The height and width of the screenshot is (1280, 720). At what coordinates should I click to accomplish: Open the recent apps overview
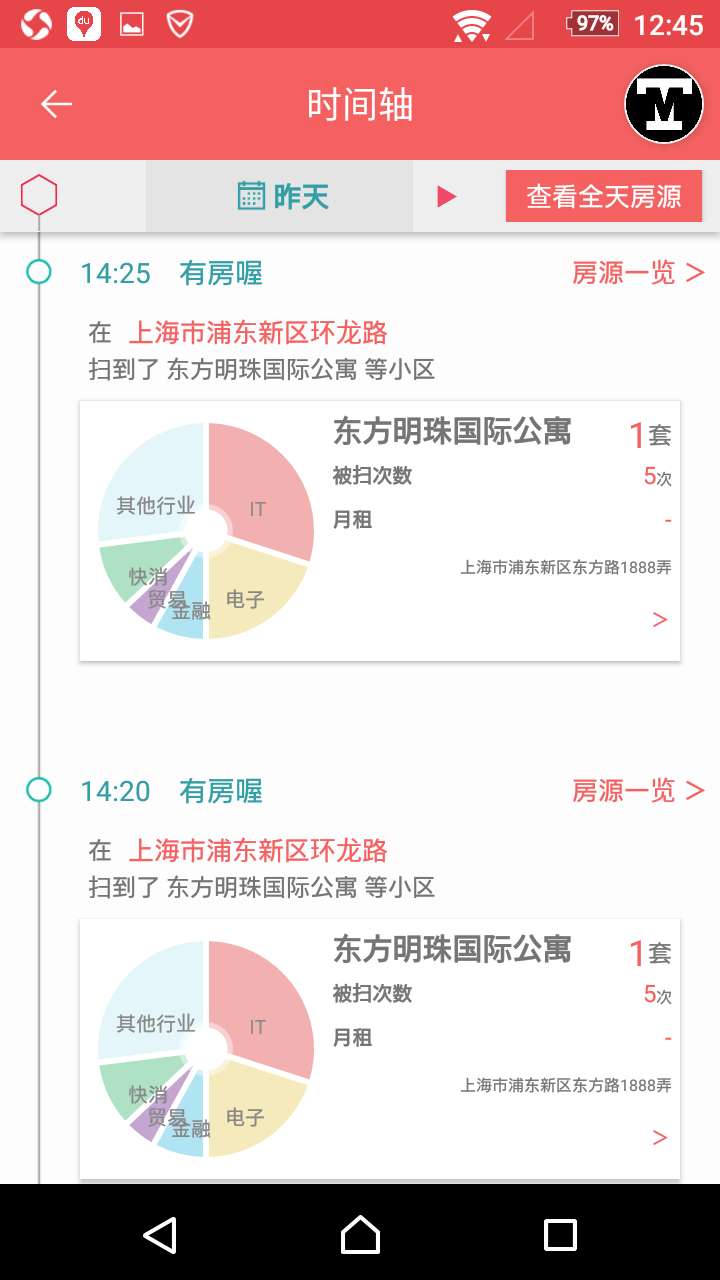point(560,1234)
